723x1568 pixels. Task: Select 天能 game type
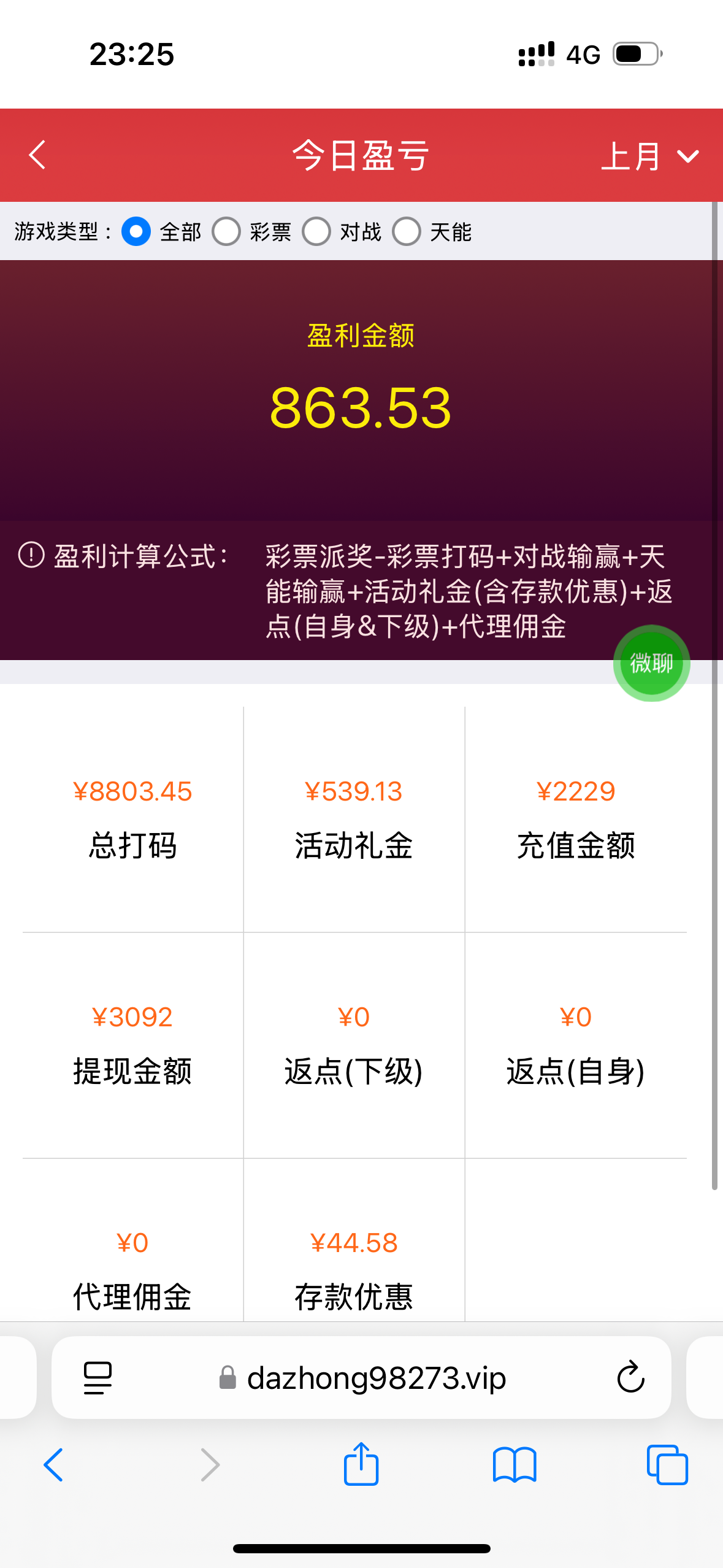407,232
